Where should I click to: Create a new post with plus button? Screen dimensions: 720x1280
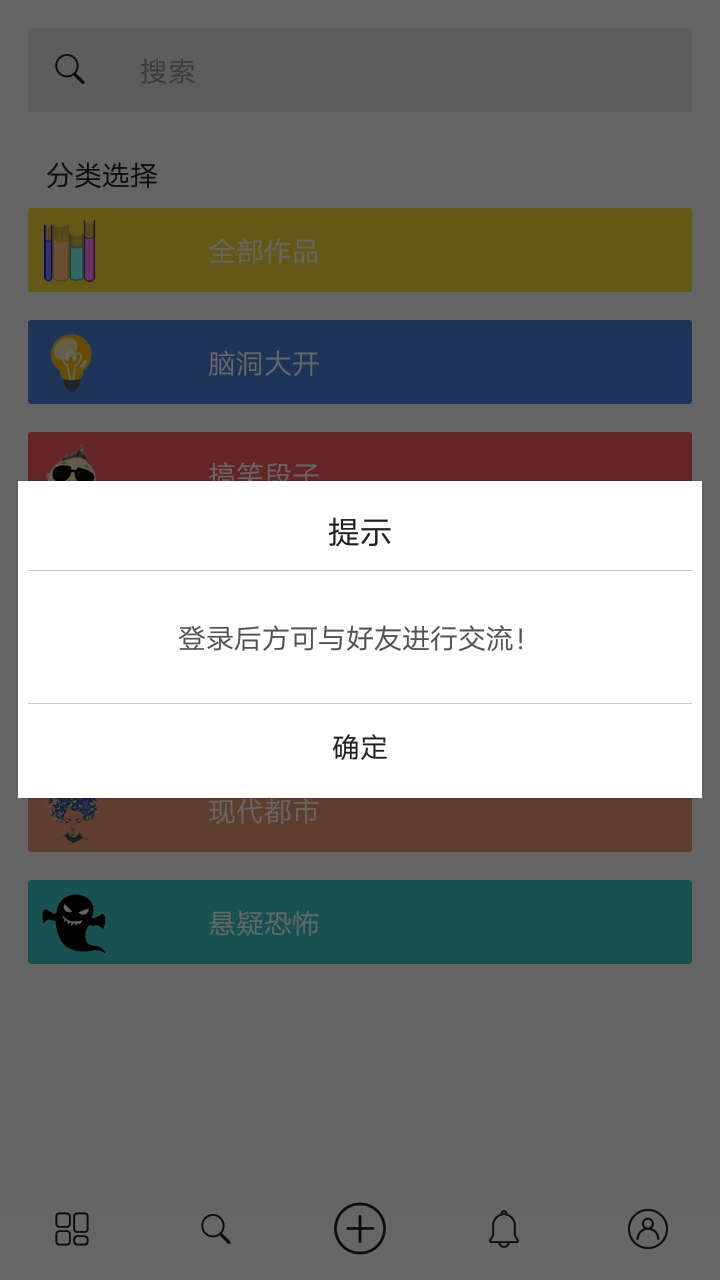(360, 1229)
